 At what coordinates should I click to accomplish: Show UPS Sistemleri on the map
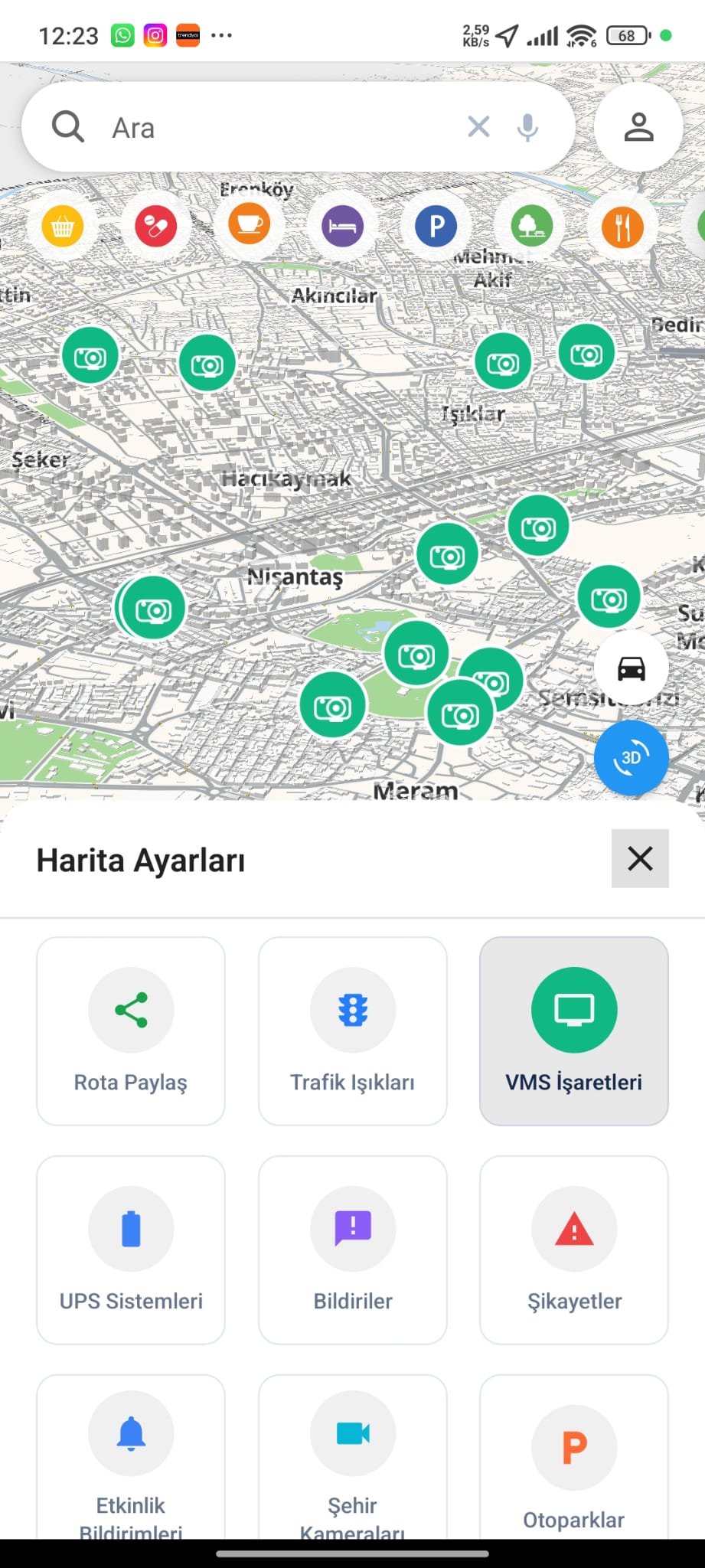tap(131, 1250)
